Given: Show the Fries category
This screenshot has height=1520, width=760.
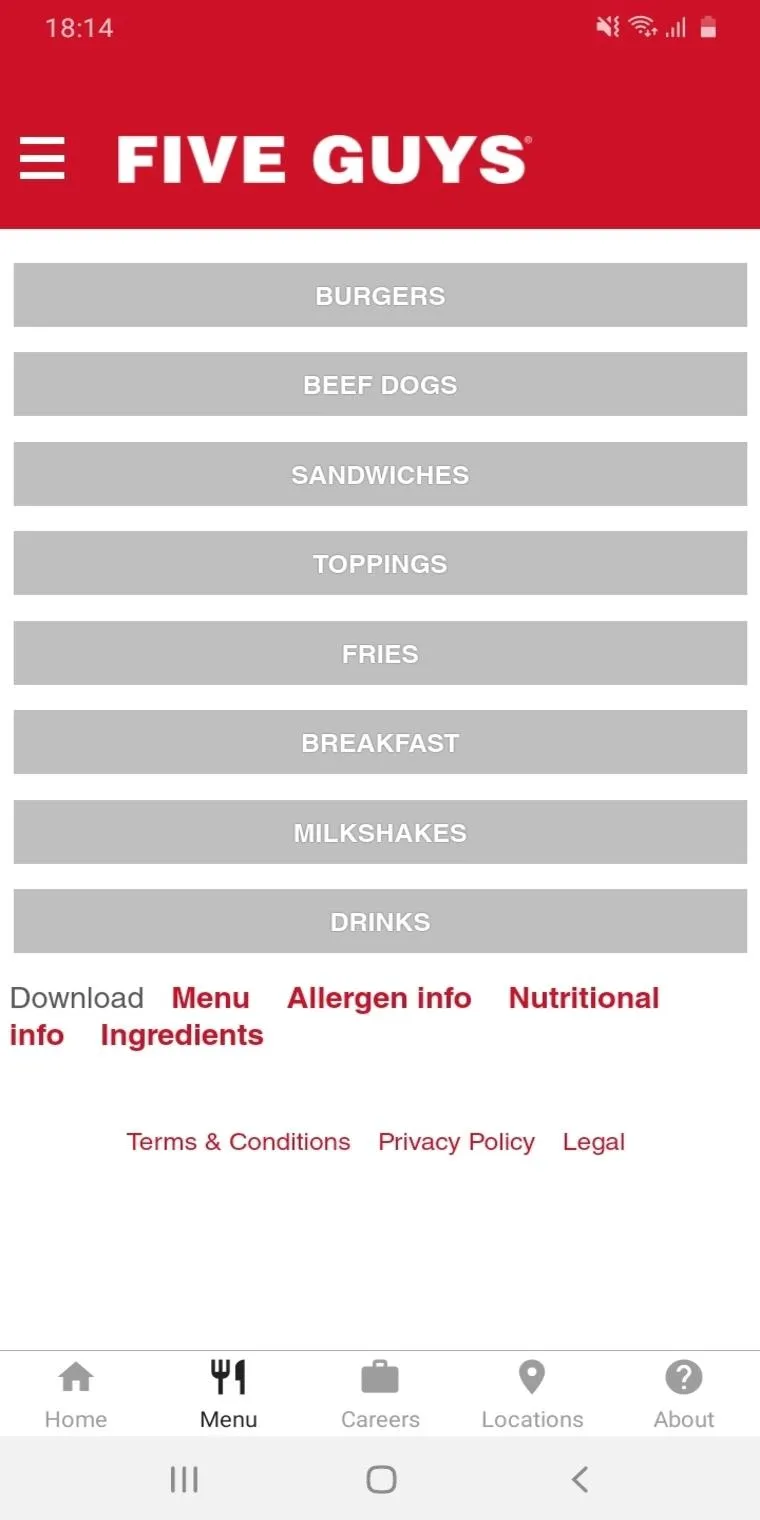Looking at the screenshot, I should point(380,653).
